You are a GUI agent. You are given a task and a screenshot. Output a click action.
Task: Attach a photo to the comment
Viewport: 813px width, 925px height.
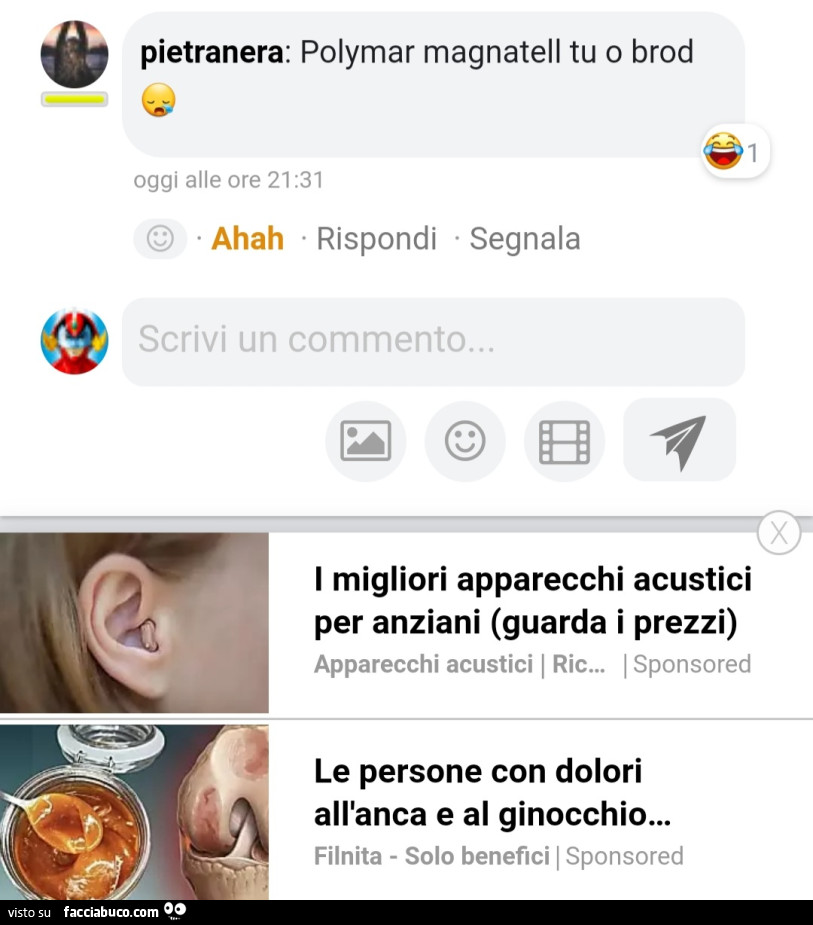click(365, 441)
